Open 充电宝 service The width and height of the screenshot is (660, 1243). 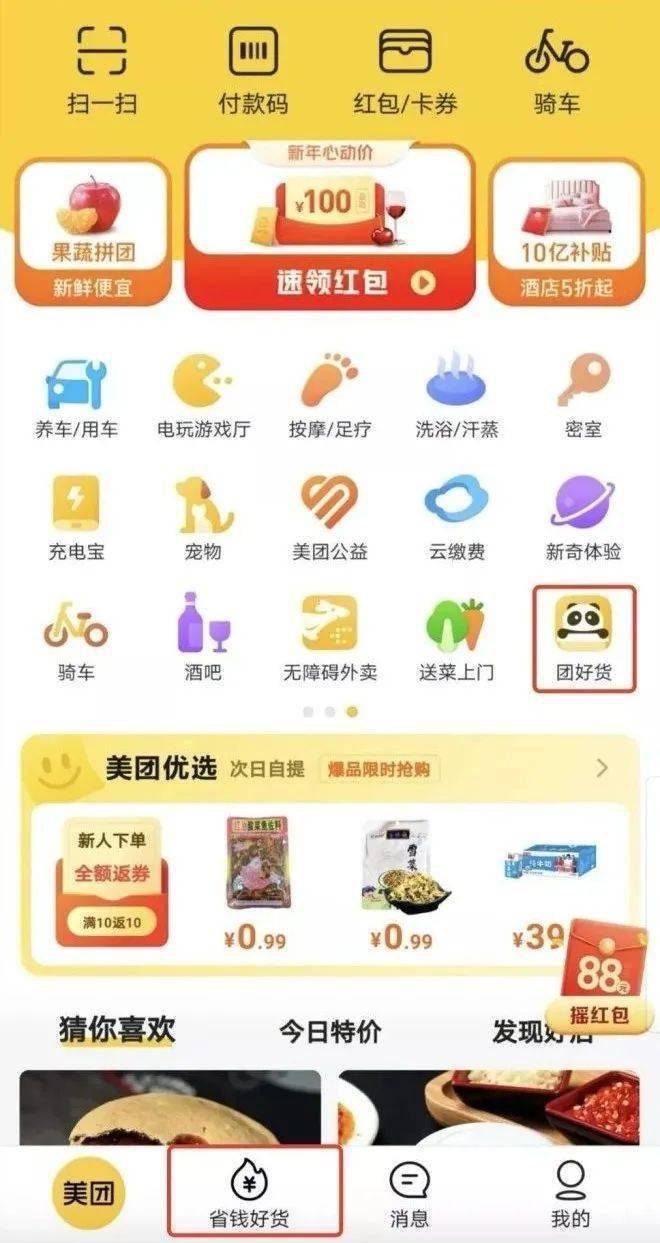[x=77, y=517]
